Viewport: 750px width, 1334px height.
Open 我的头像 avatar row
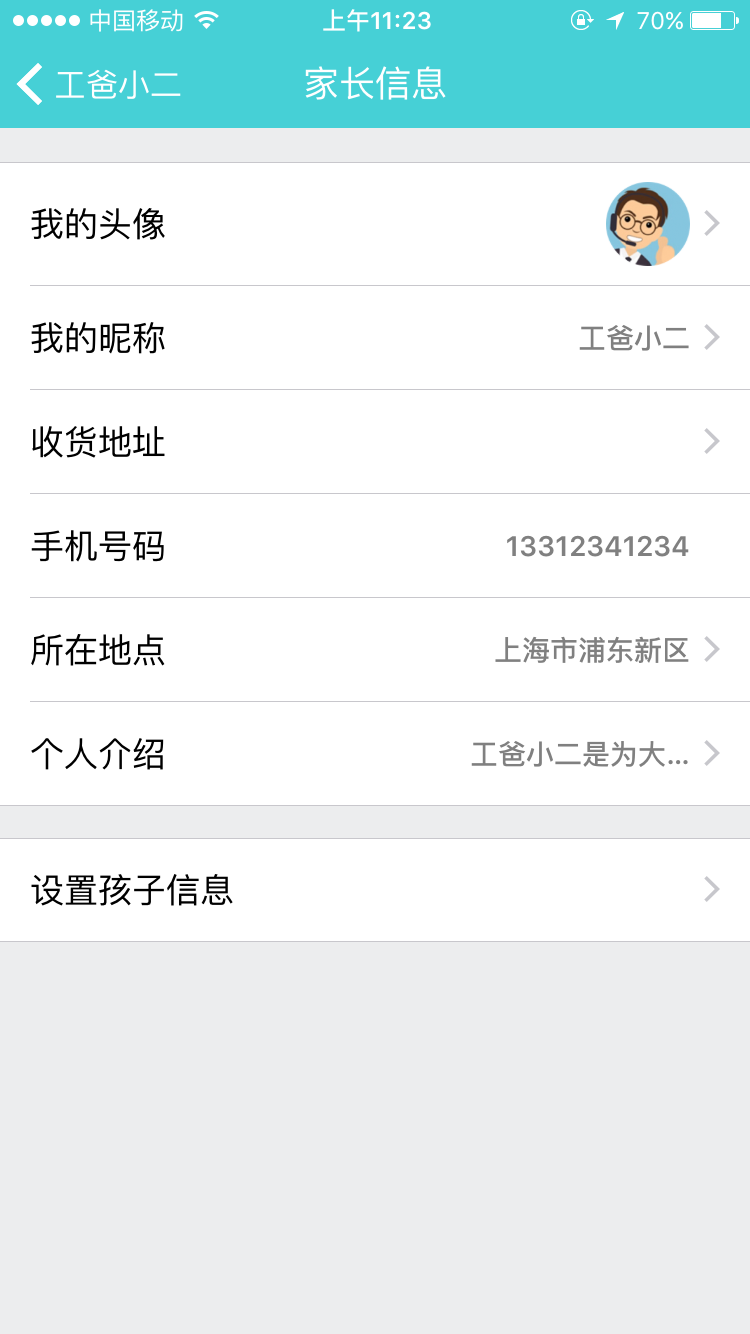click(375, 224)
